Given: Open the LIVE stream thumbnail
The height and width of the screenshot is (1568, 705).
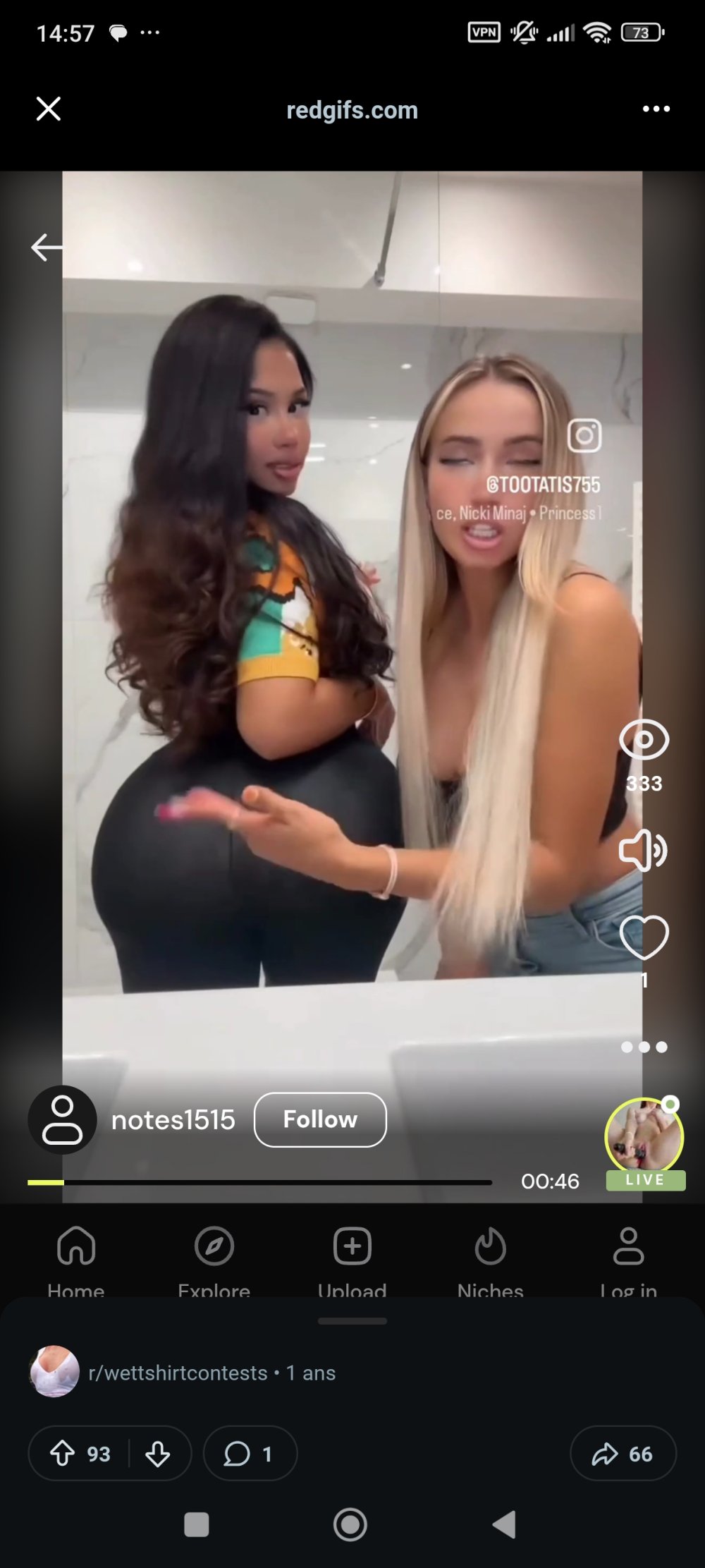Looking at the screenshot, I should point(644,1137).
